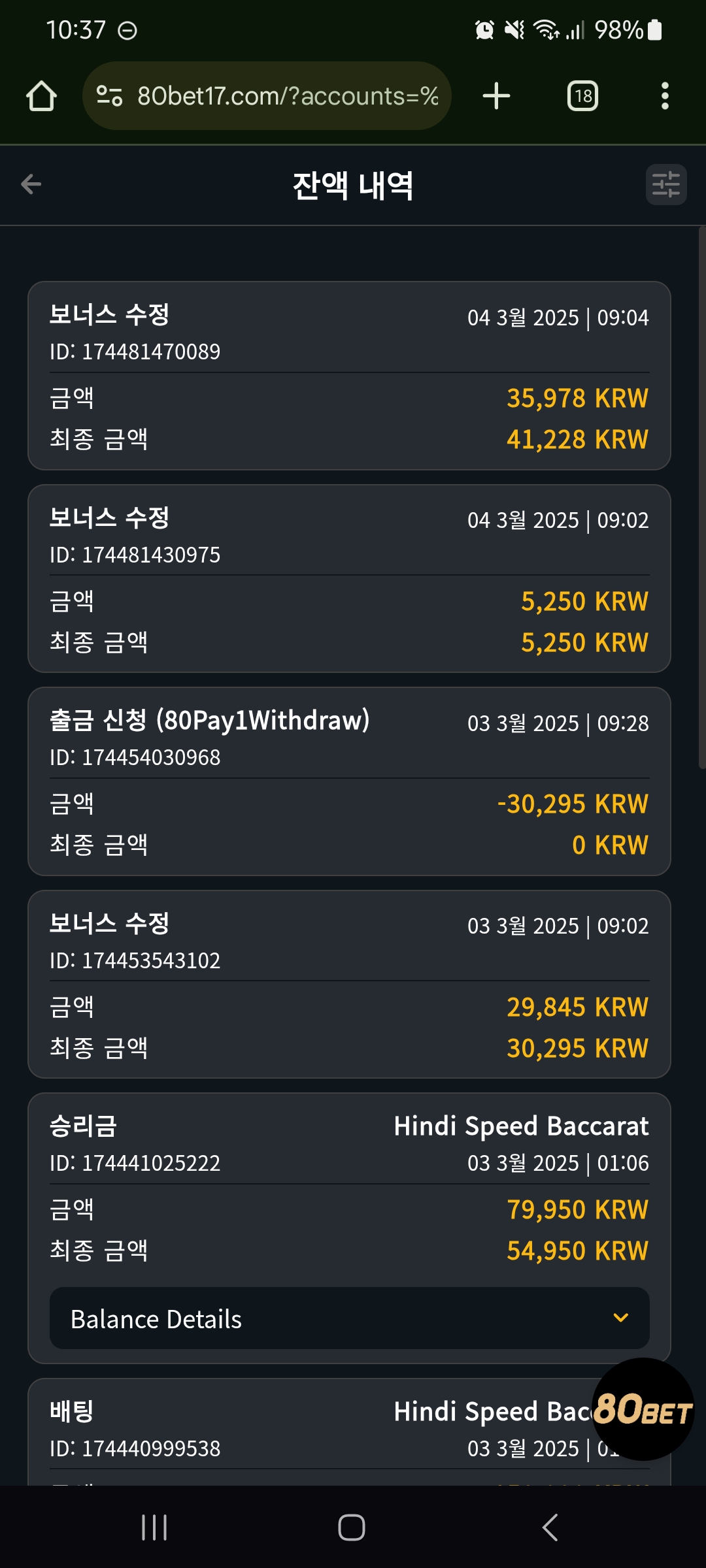Go back from the 잔액 내역 page
Screen dimensions: 706x1568
coord(31,184)
